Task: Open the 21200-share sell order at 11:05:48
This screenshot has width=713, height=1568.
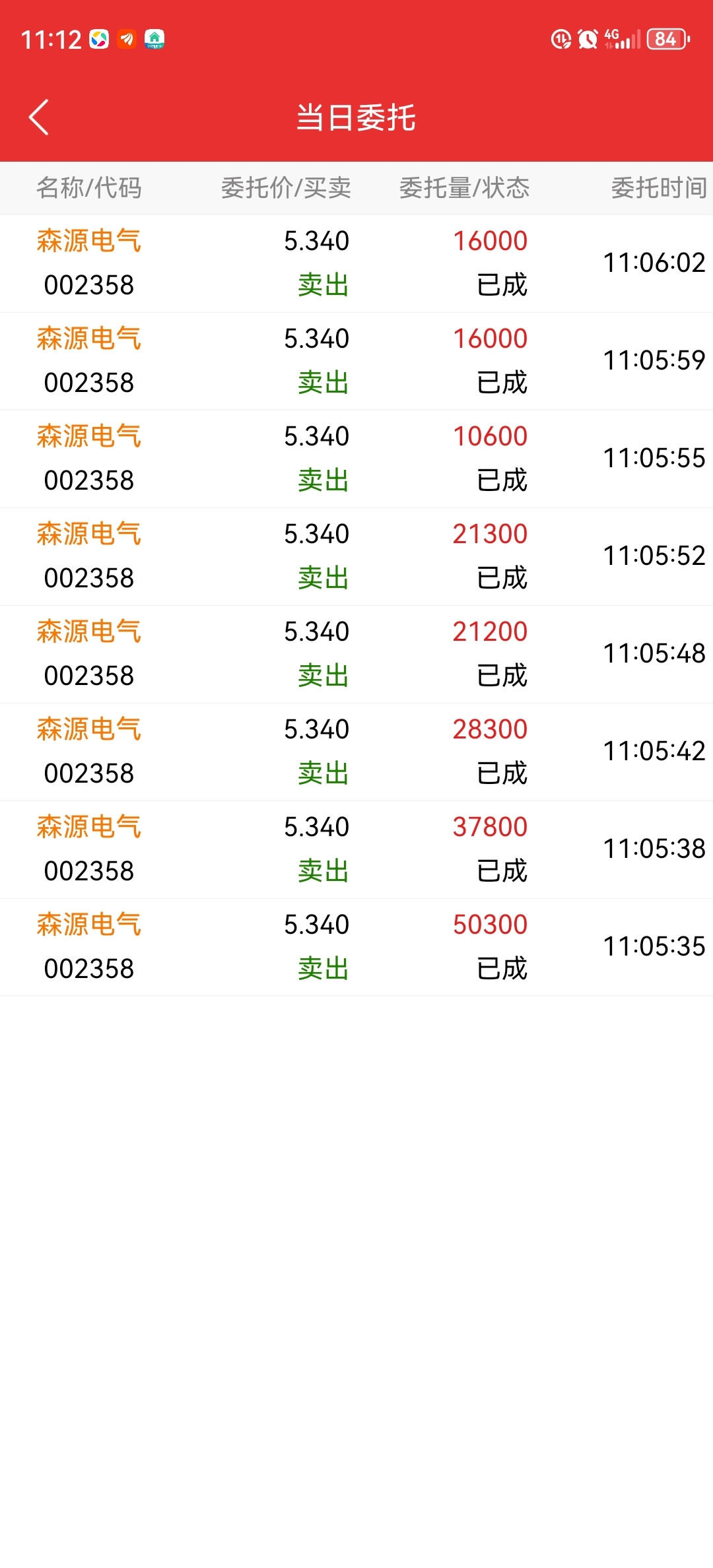Action: (x=356, y=654)
